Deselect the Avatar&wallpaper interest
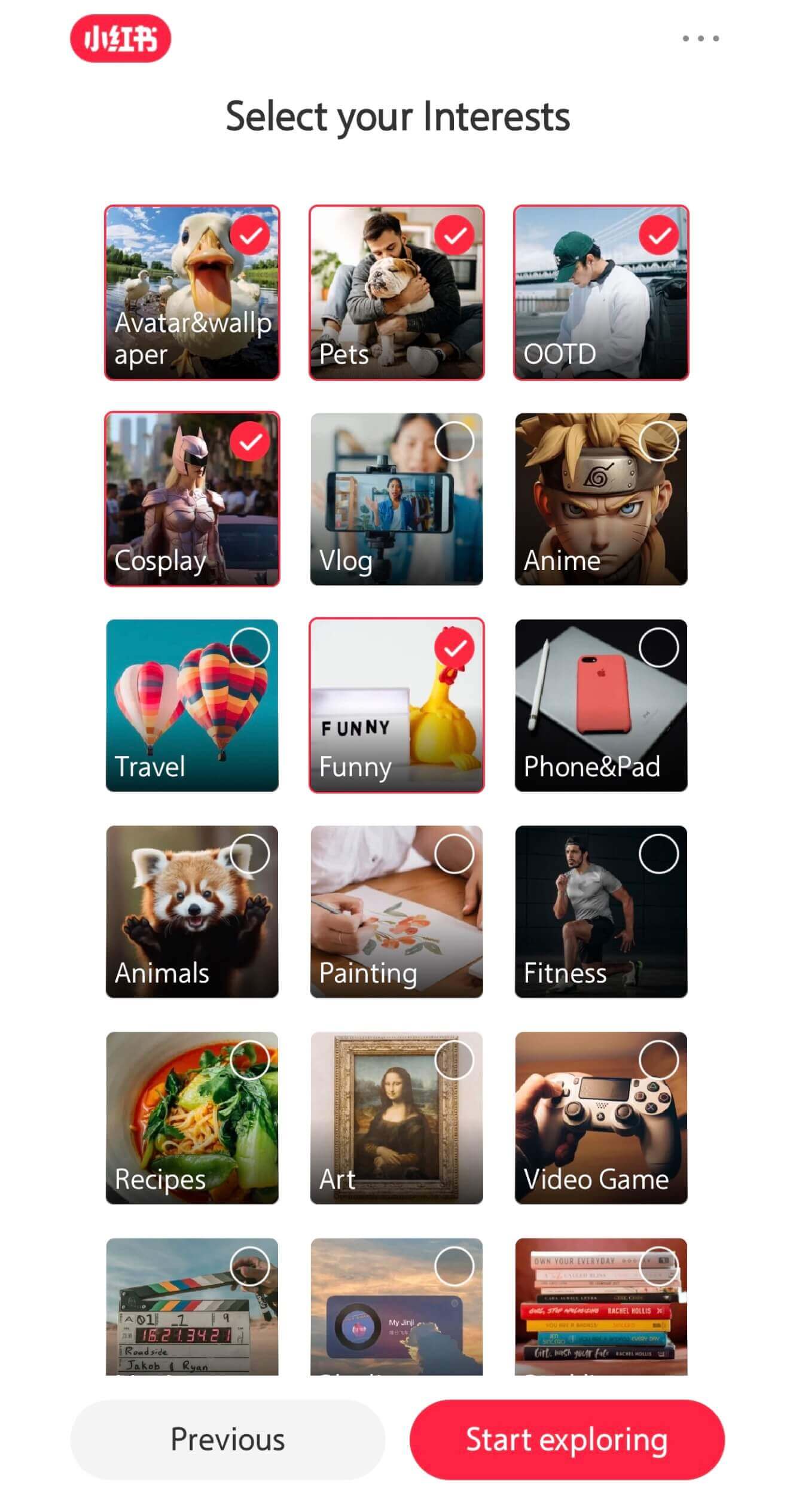 pyautogui.click(x=192, y=292)
